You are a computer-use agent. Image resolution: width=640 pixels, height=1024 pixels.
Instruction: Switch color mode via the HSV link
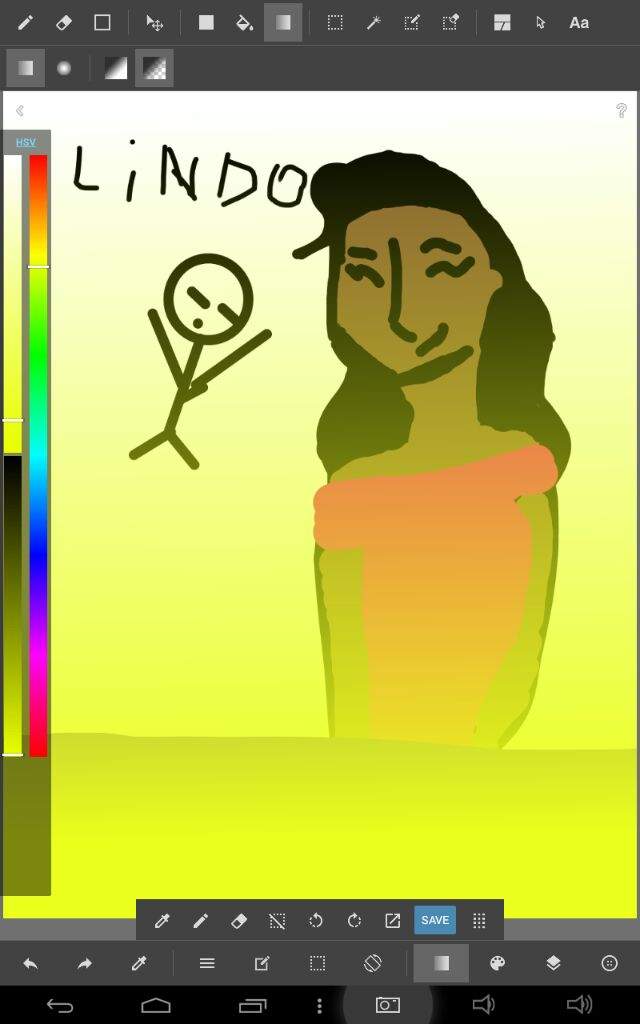[x=26, y=142]
